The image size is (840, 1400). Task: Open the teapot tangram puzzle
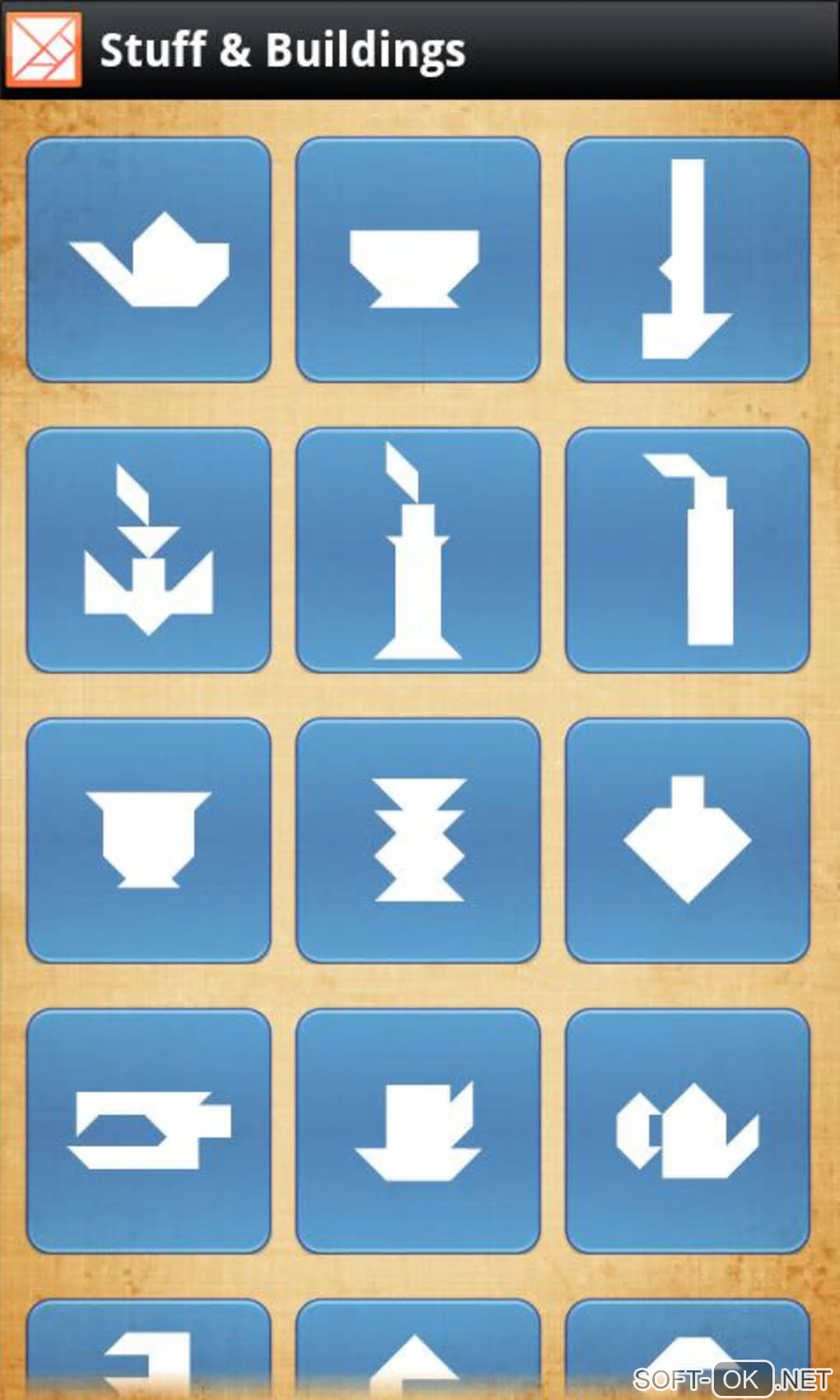point(149,259)
